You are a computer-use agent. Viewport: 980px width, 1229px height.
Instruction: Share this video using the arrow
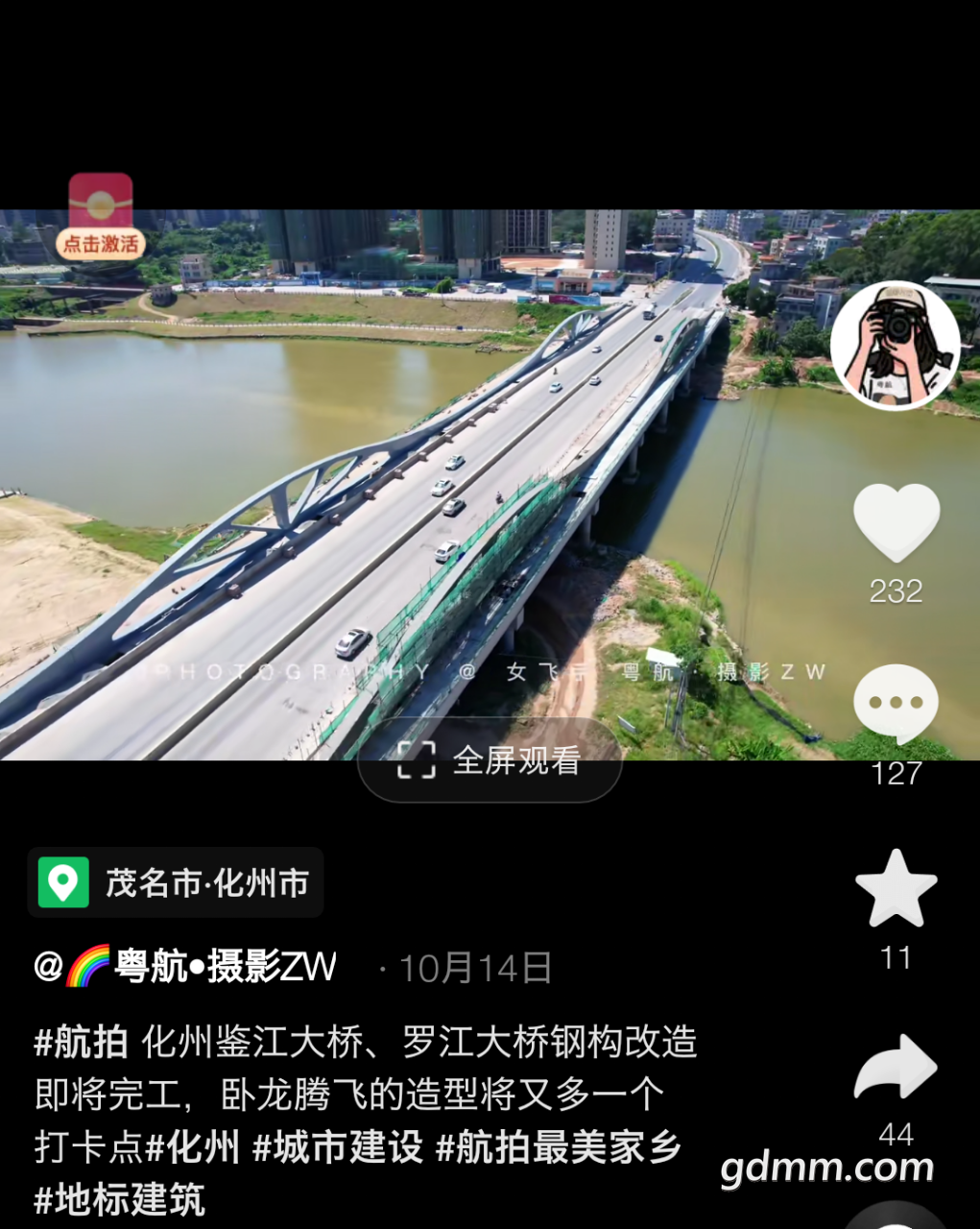click(x=896, y=1068)
